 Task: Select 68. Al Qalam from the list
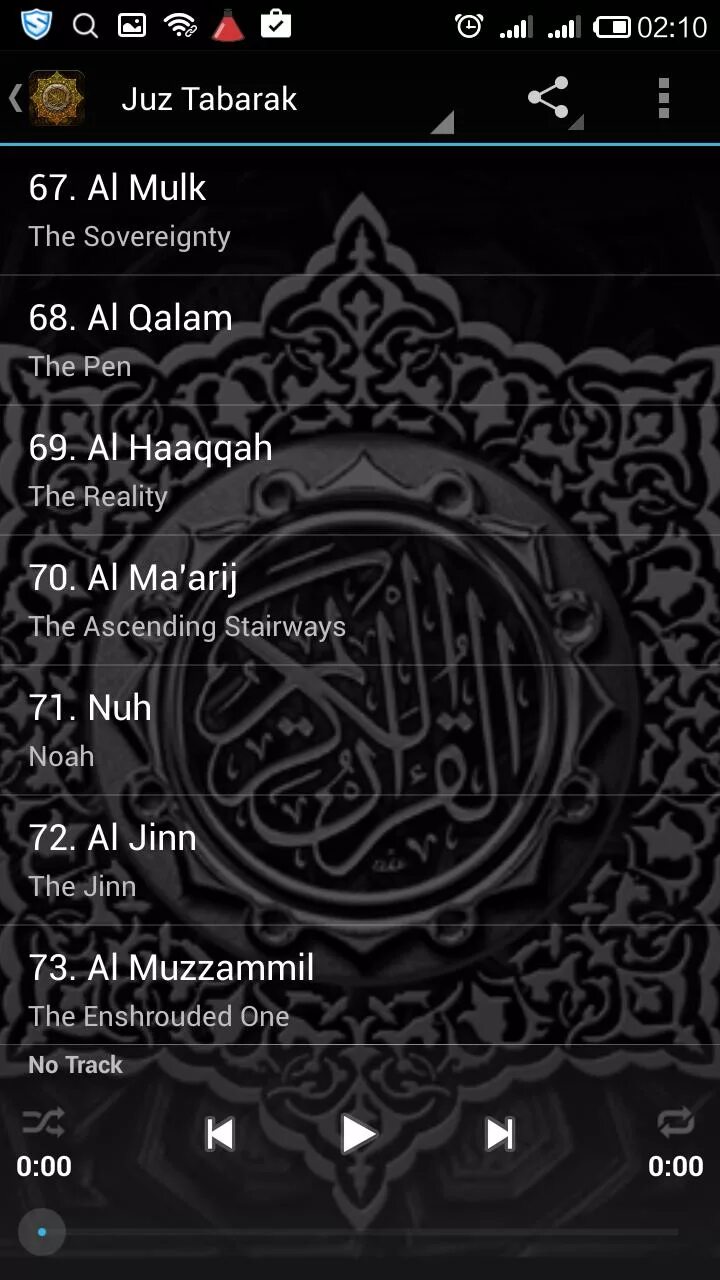(360, 340)
